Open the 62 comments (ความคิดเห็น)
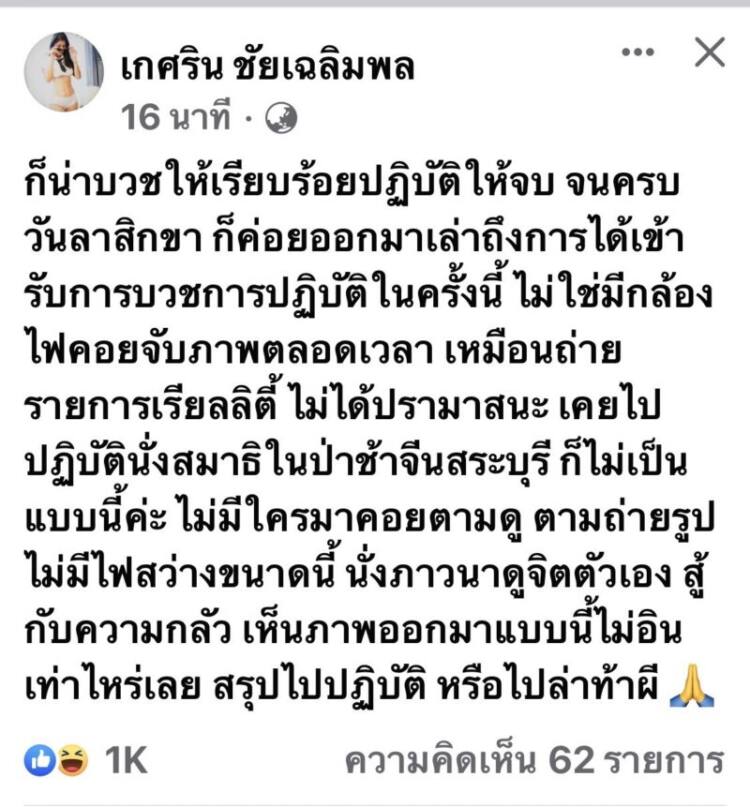 [x=533, y=761]
